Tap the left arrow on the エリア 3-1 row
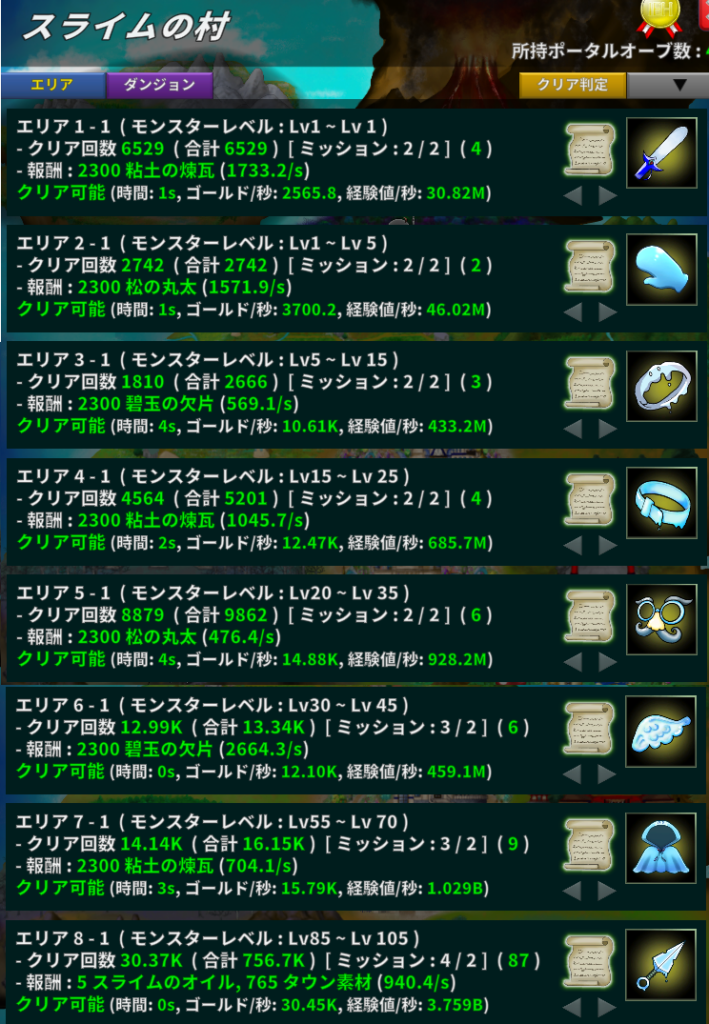Screen dimensions: 709x1024 [x=572, y=428]
